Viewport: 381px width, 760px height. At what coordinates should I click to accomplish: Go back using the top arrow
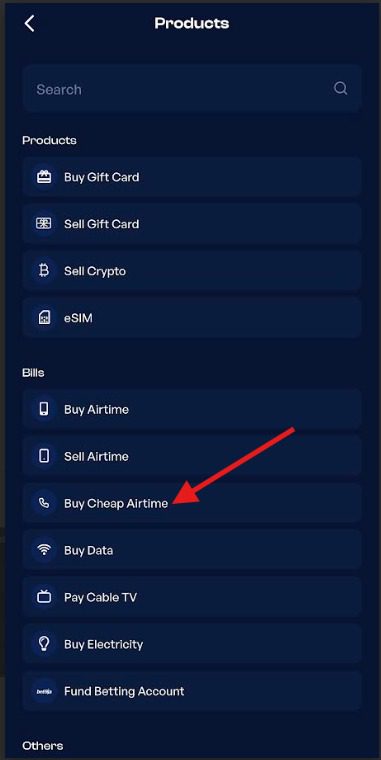[x=30, y=23]
